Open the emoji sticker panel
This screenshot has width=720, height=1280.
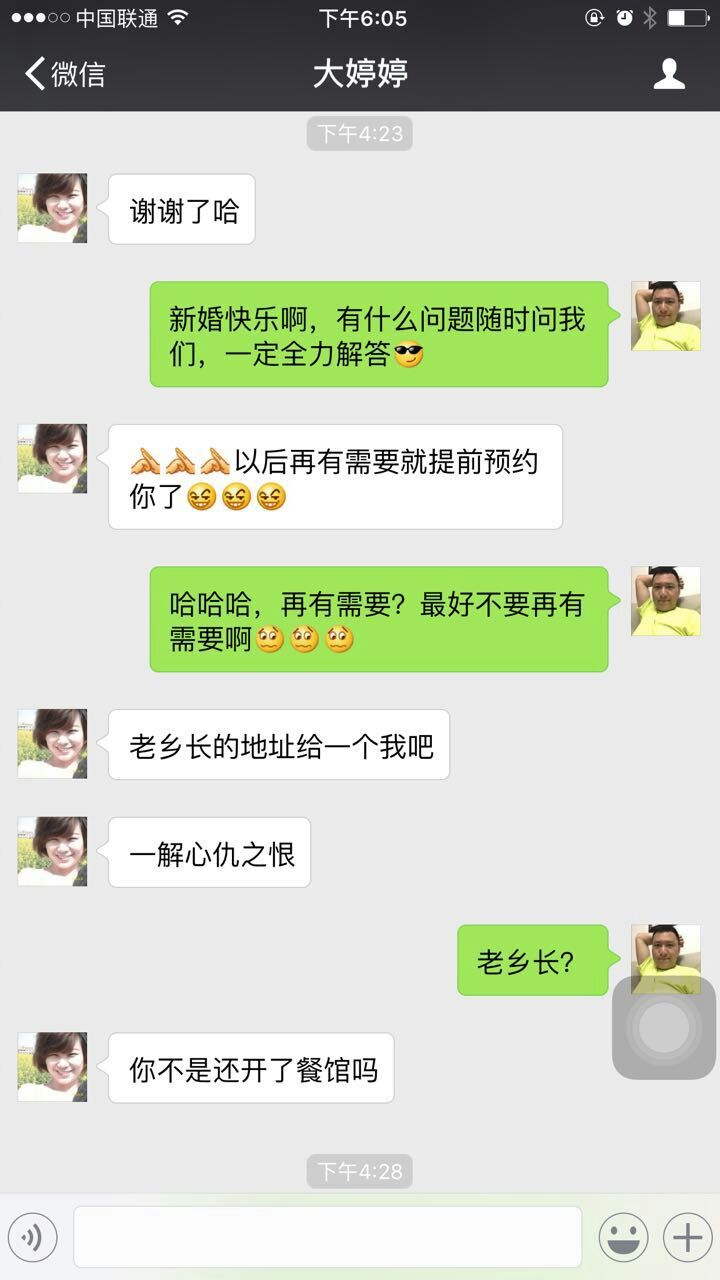623,1238
